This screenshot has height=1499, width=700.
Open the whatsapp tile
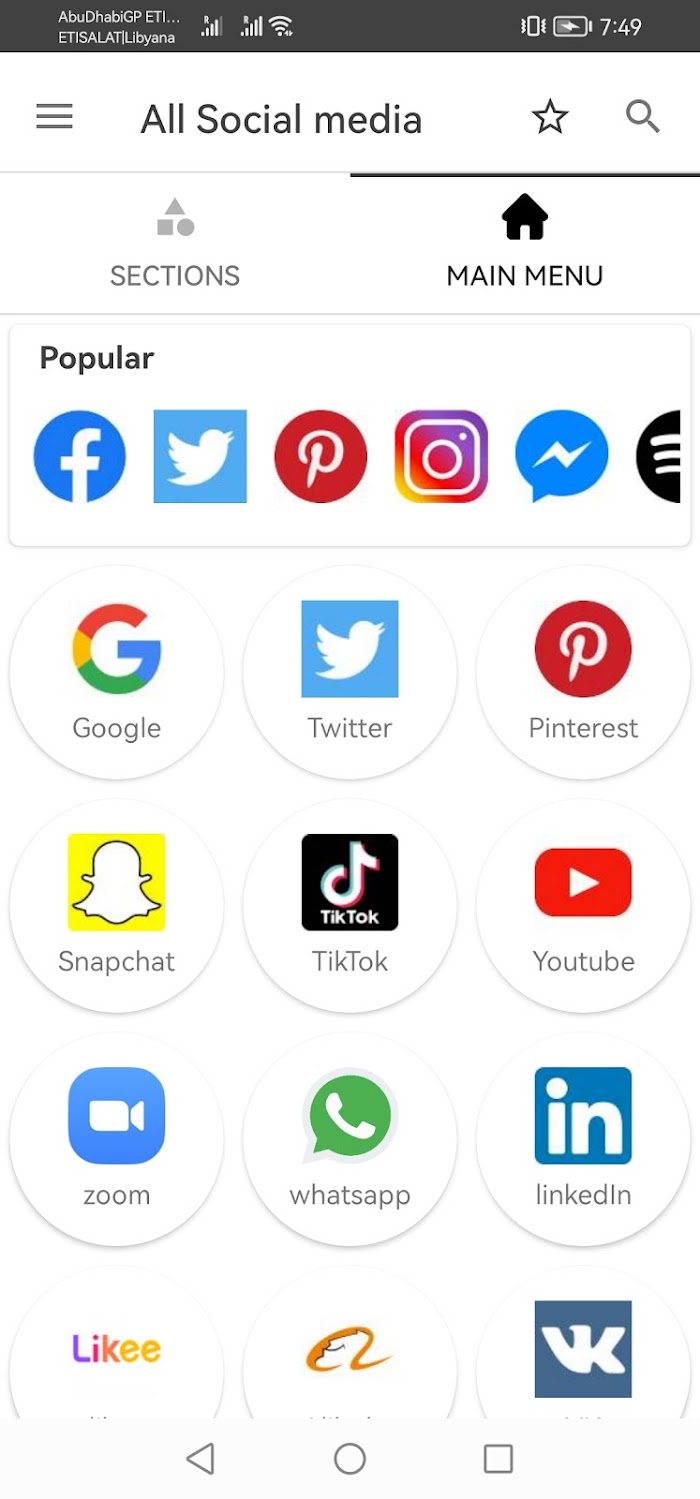(350, 1139)
